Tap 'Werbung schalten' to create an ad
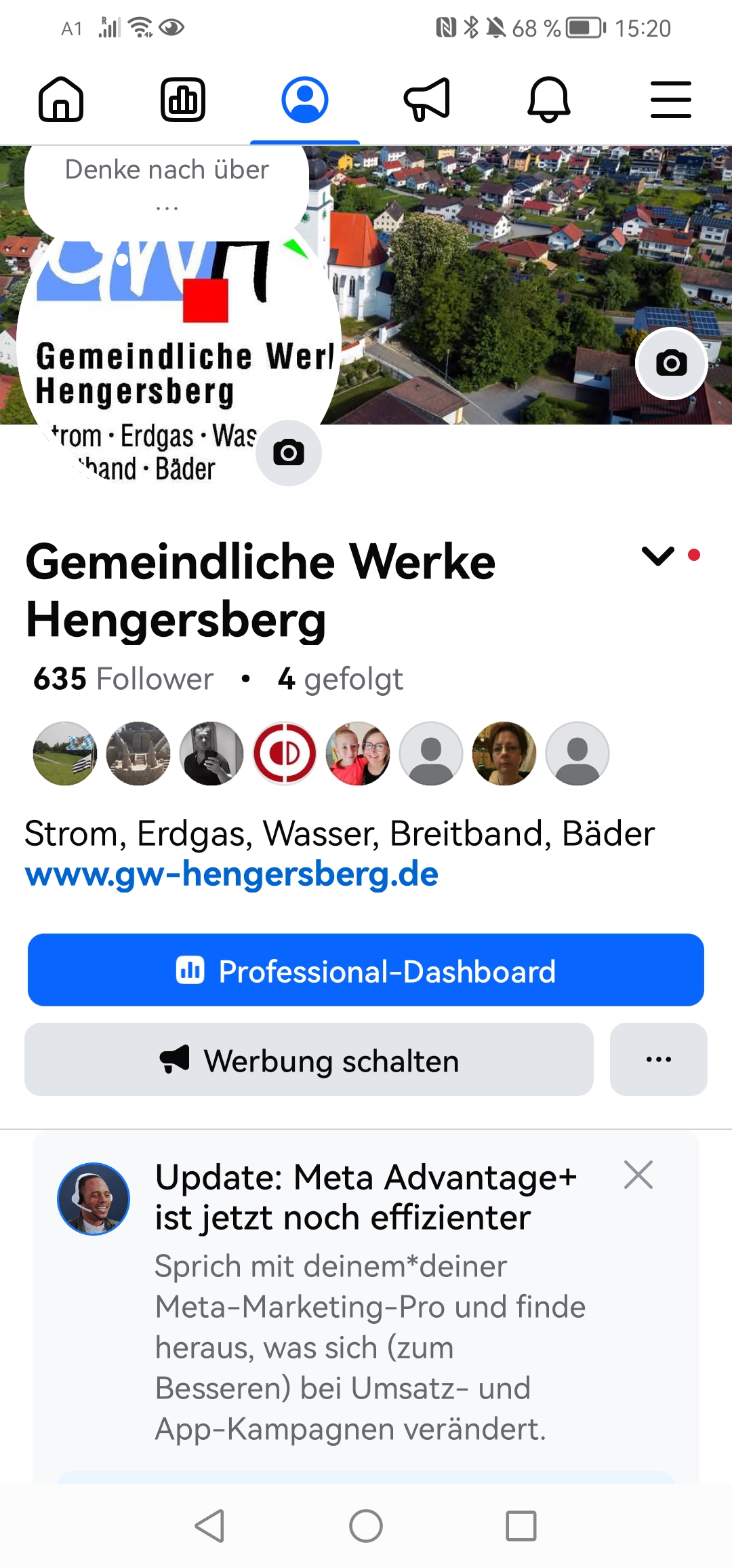This screenshot has height=1568, width=732. pos(309,1060)
